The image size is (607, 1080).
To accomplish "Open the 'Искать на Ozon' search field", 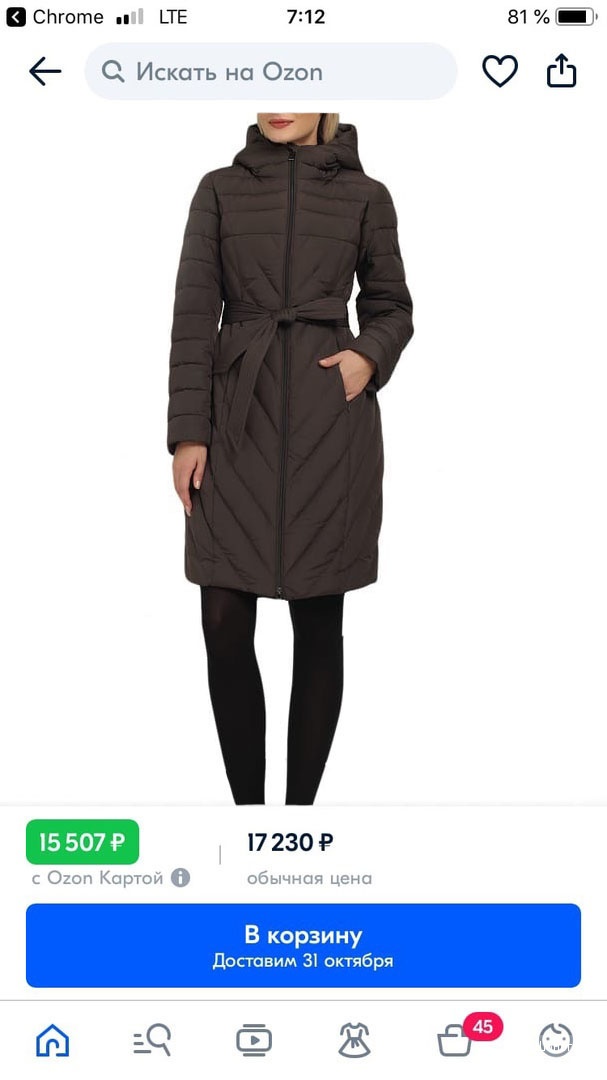I will point(270,72).
